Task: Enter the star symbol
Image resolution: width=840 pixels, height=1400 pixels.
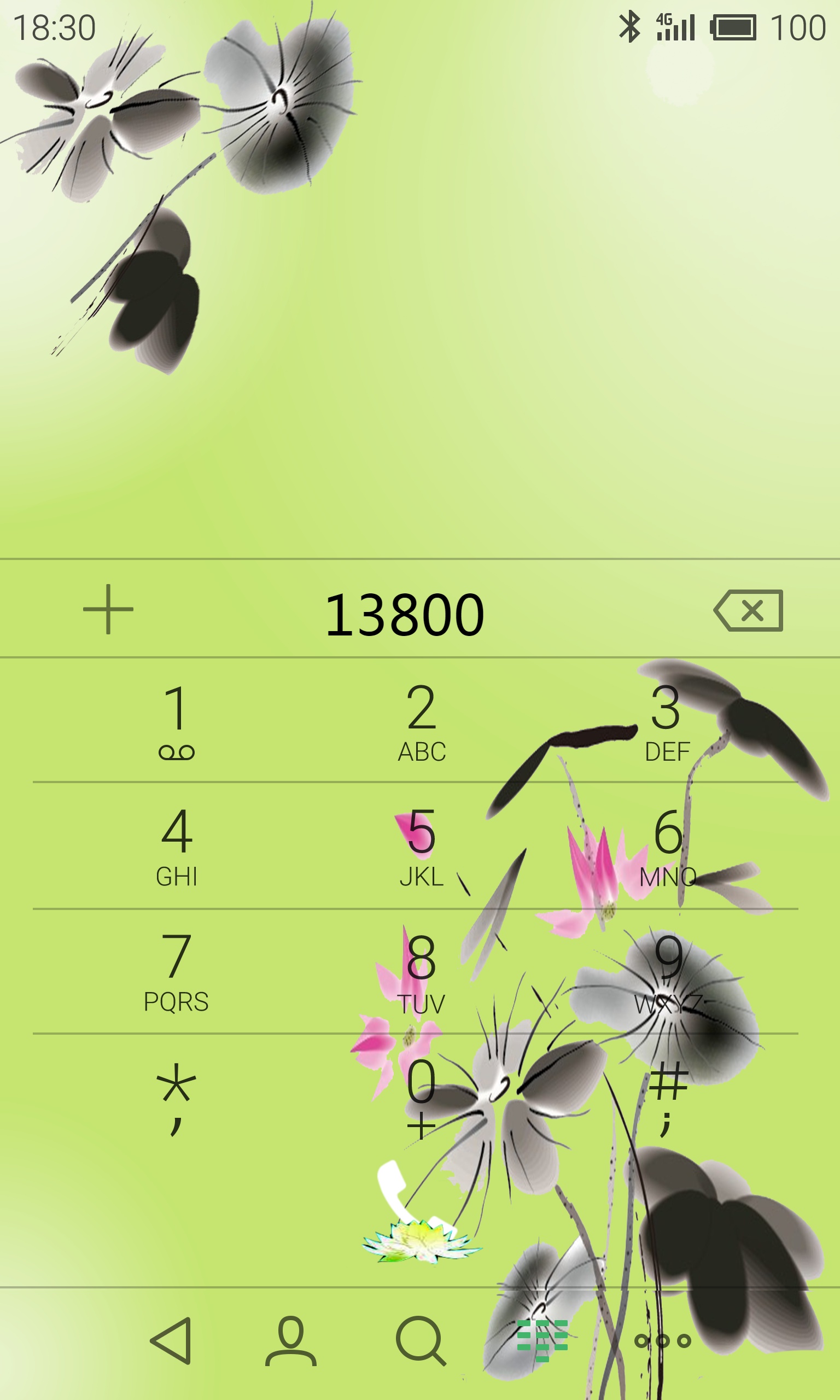Action: (x=177, y=1096)
